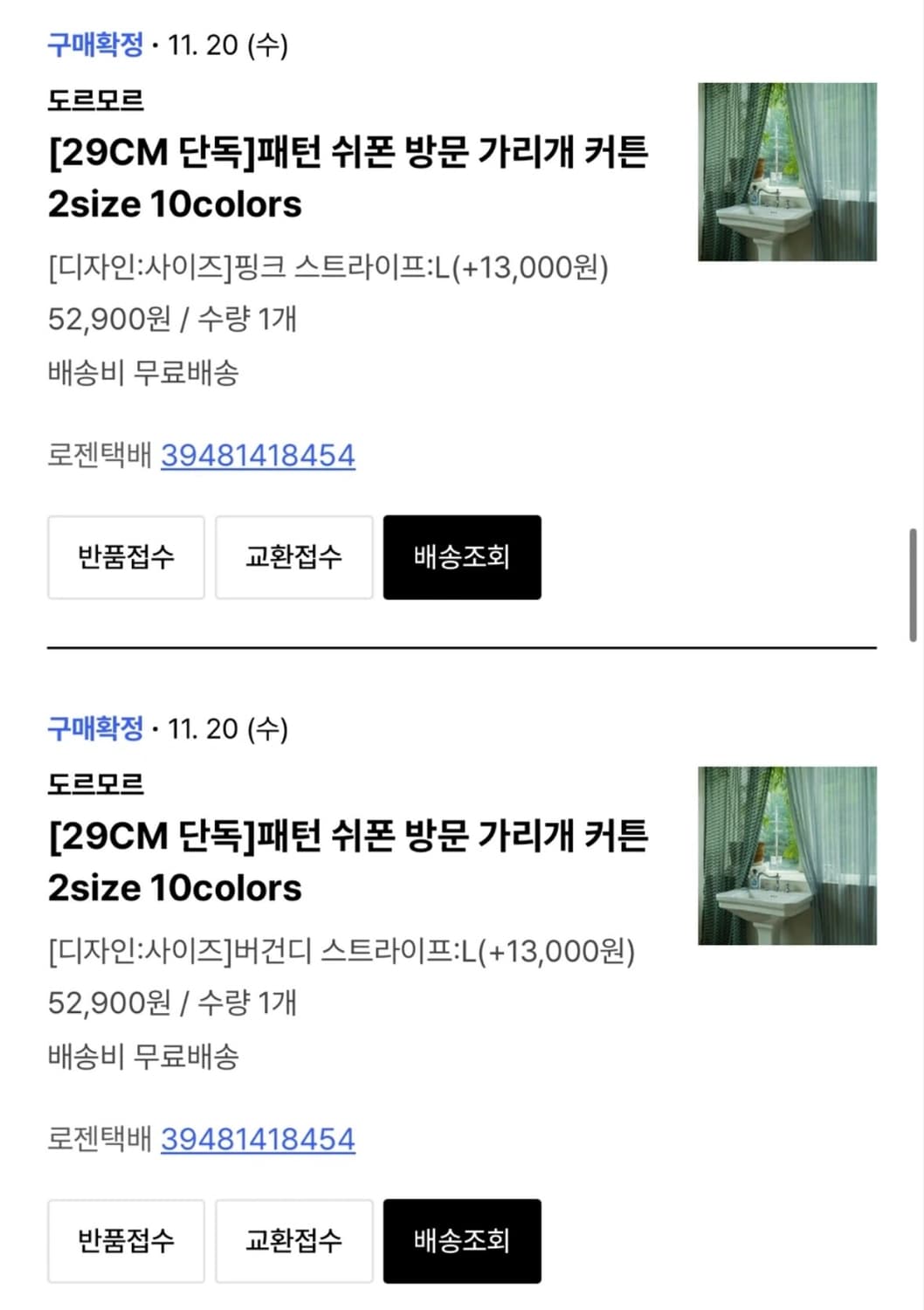The width and height of the screenshot is (924, 1310).
Task: Click 교환접수 button on the first order
Action: point(293,557)
